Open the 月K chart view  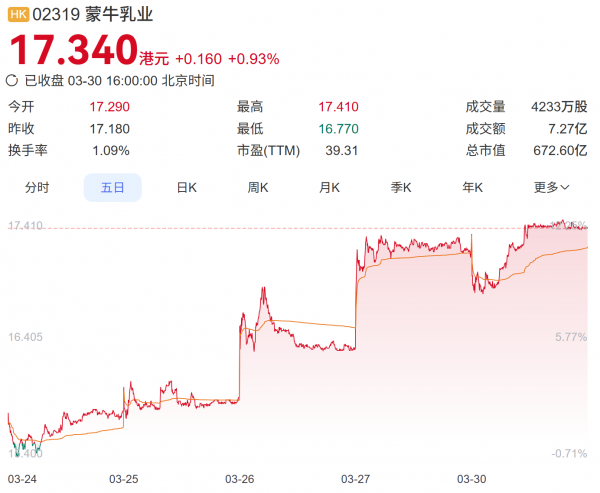tap(330, 187)
